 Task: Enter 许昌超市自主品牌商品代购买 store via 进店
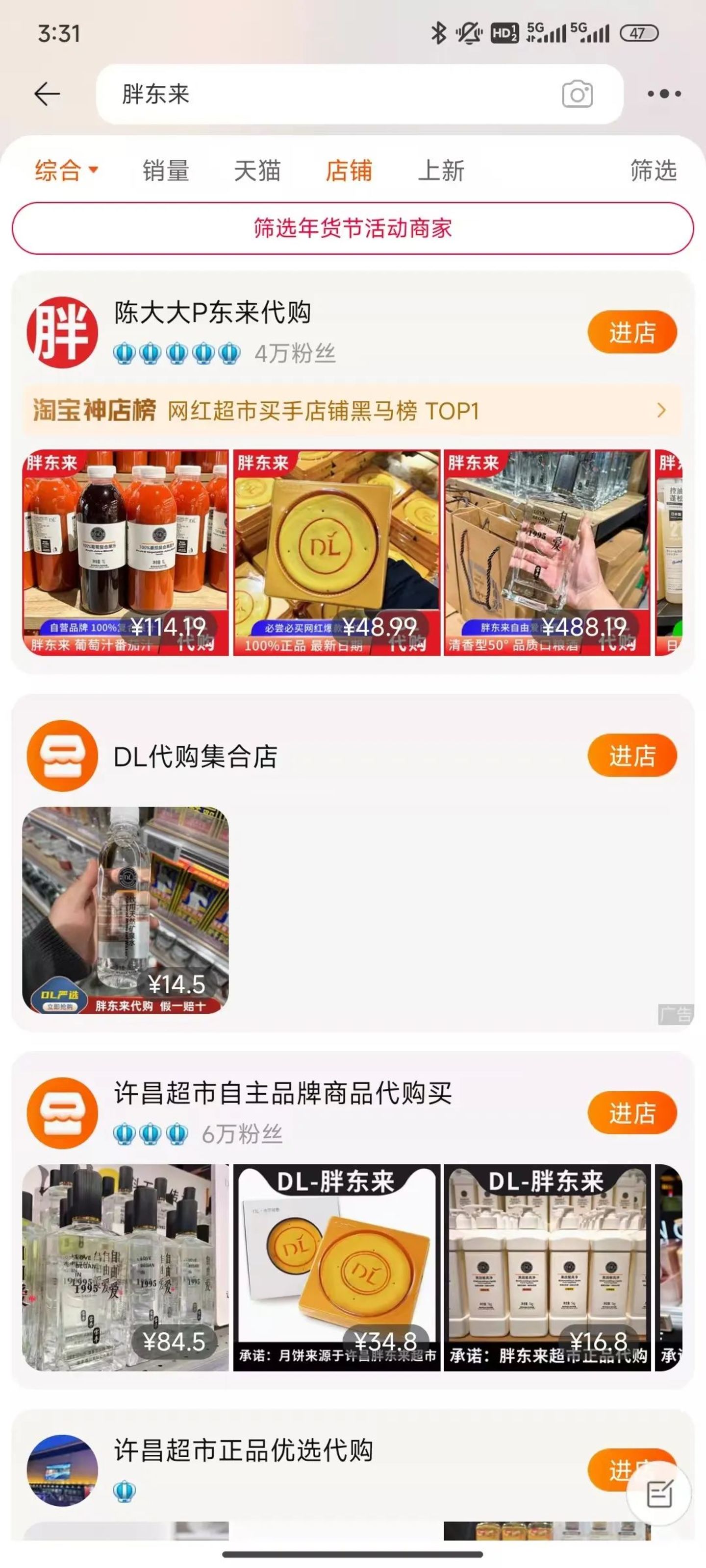[x=631, y=1113]
